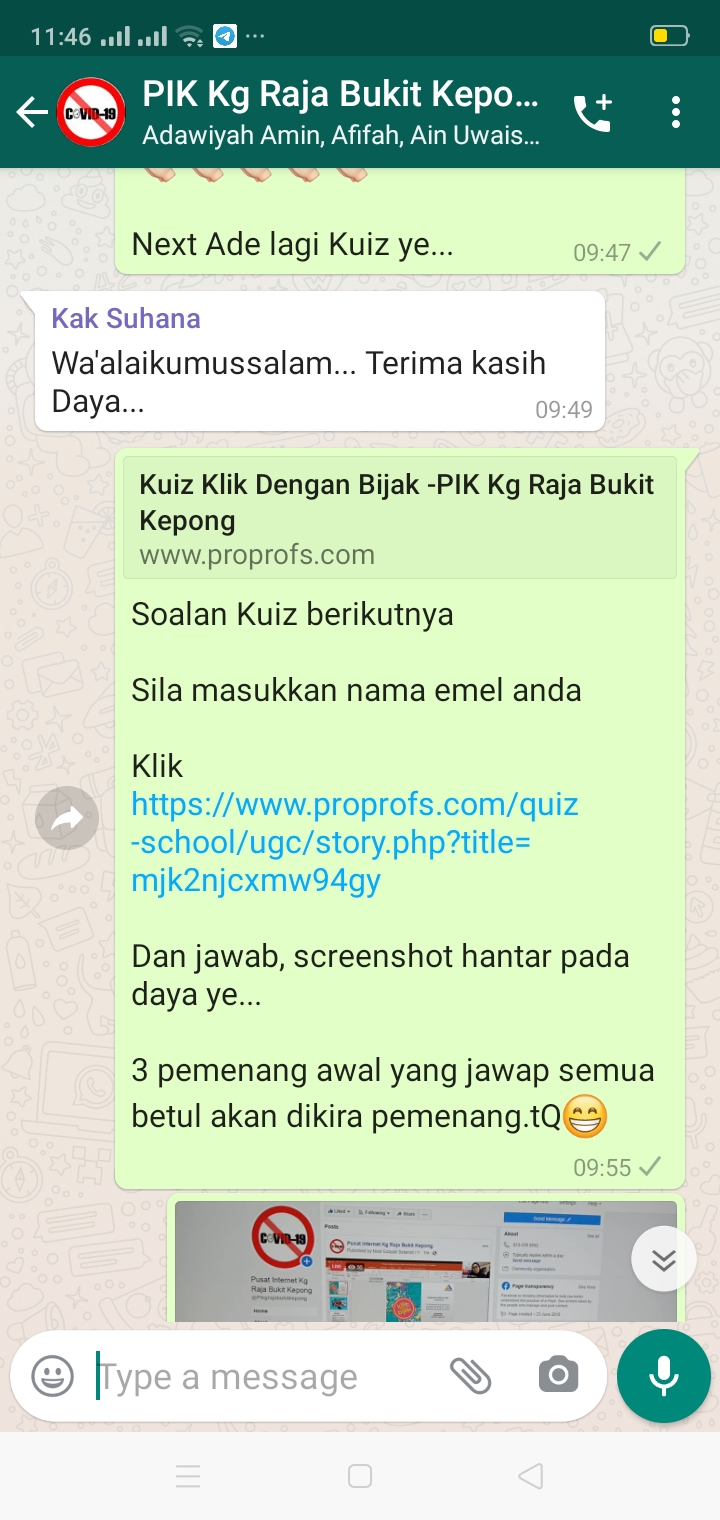View Kak Suhana's contact name

[126, 319]
